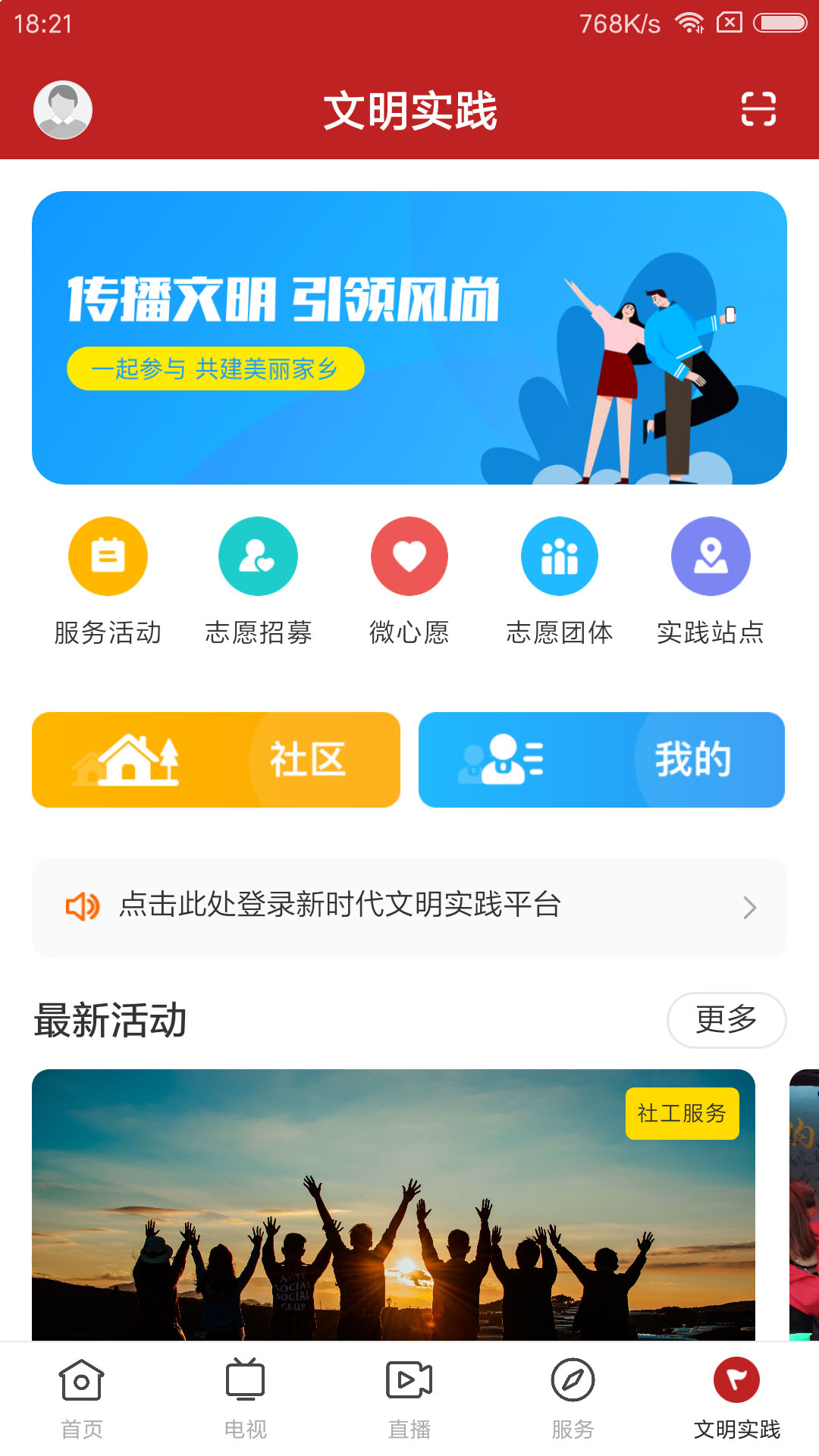
Task: Open the yellow 社区 community panel
Action: pyautogui.click(x=216, y=760)
